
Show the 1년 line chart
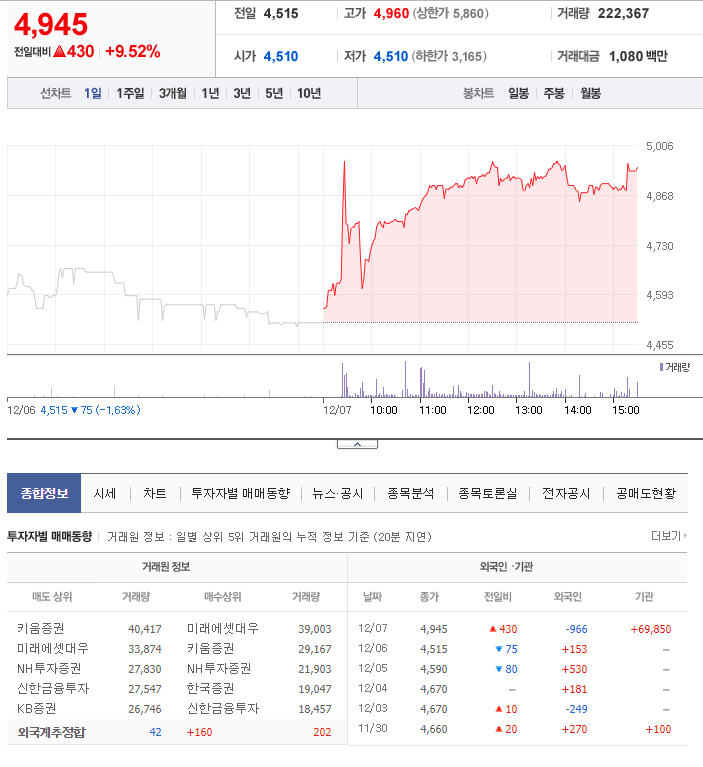click(210, 93)
